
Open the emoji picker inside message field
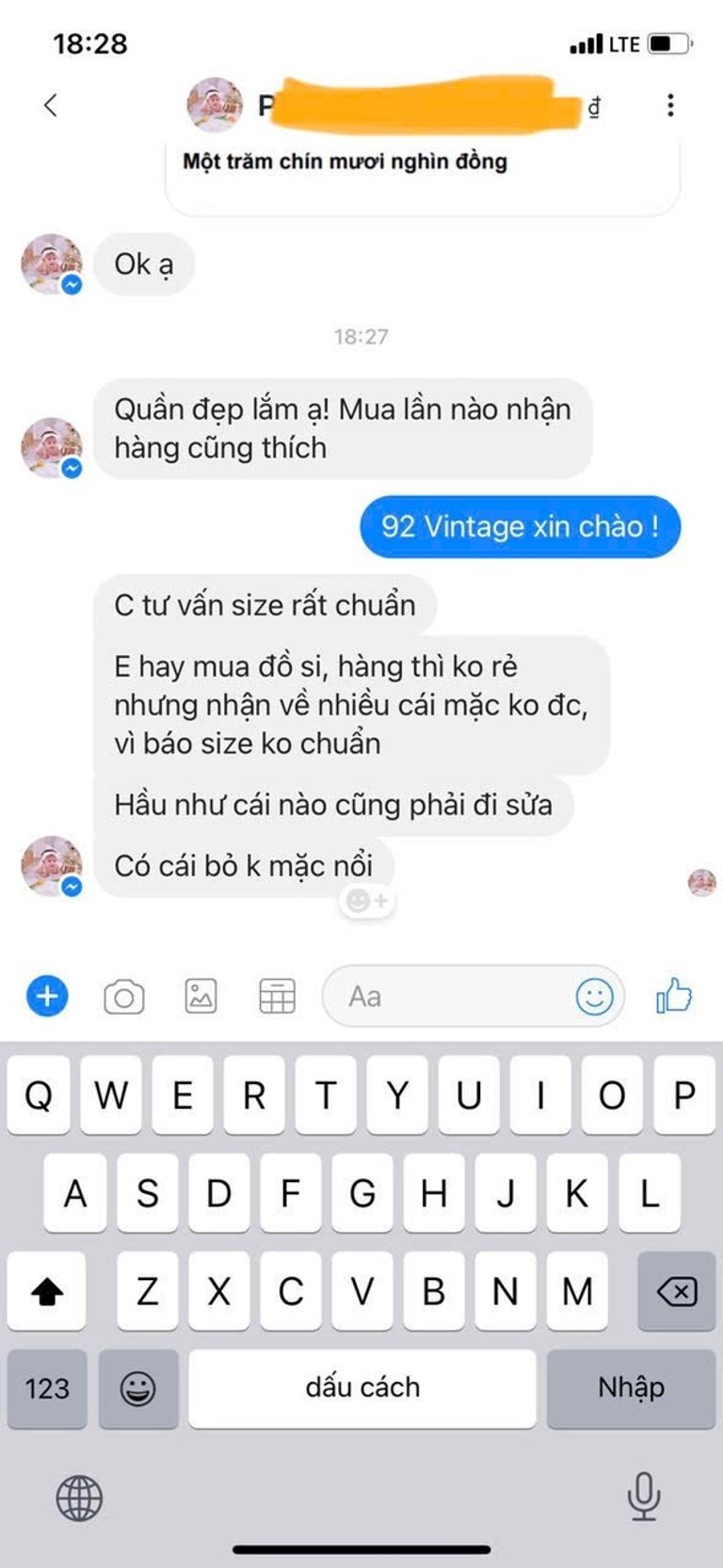pyautogui.click(x=594, y=996)
